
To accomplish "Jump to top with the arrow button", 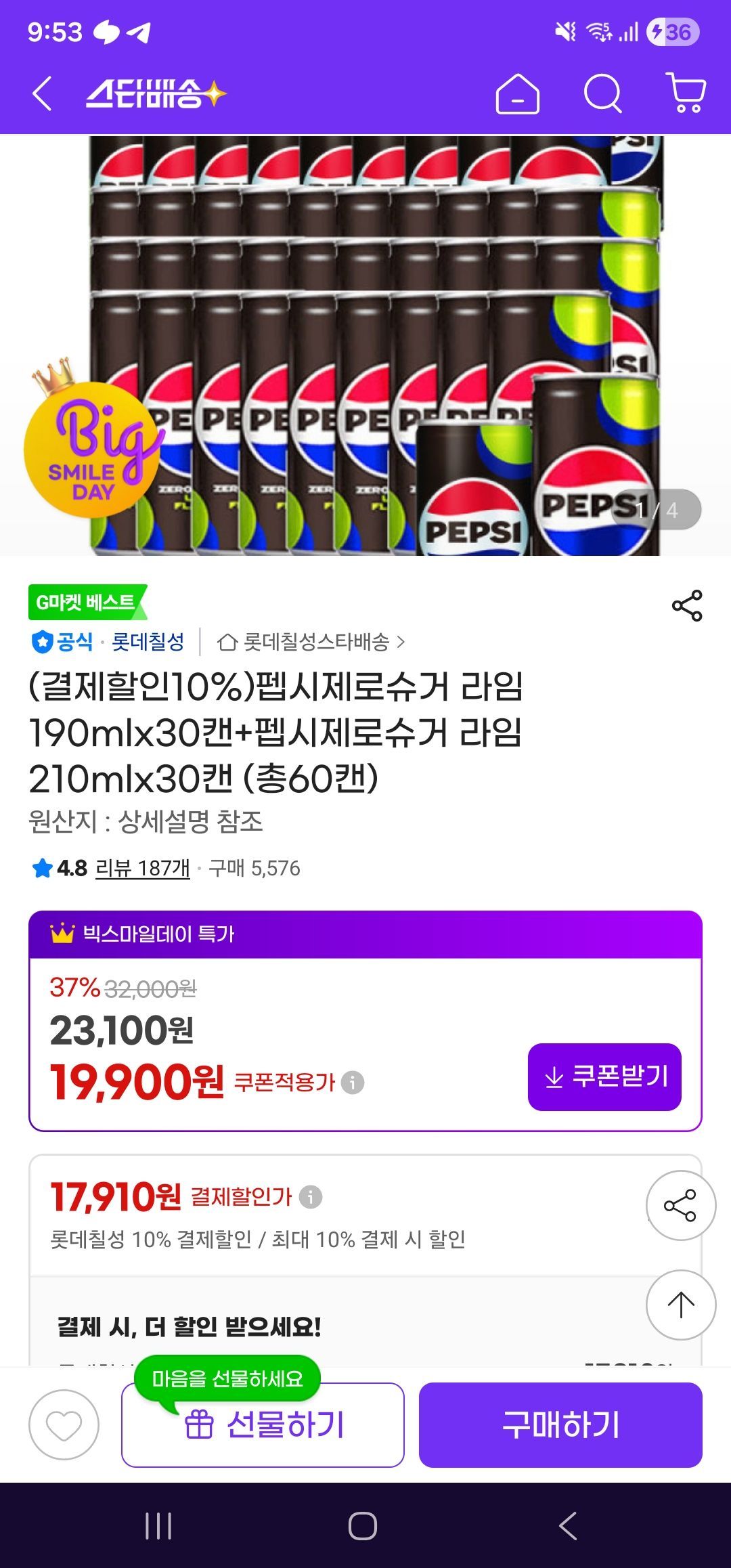I will pos(681,1305).
